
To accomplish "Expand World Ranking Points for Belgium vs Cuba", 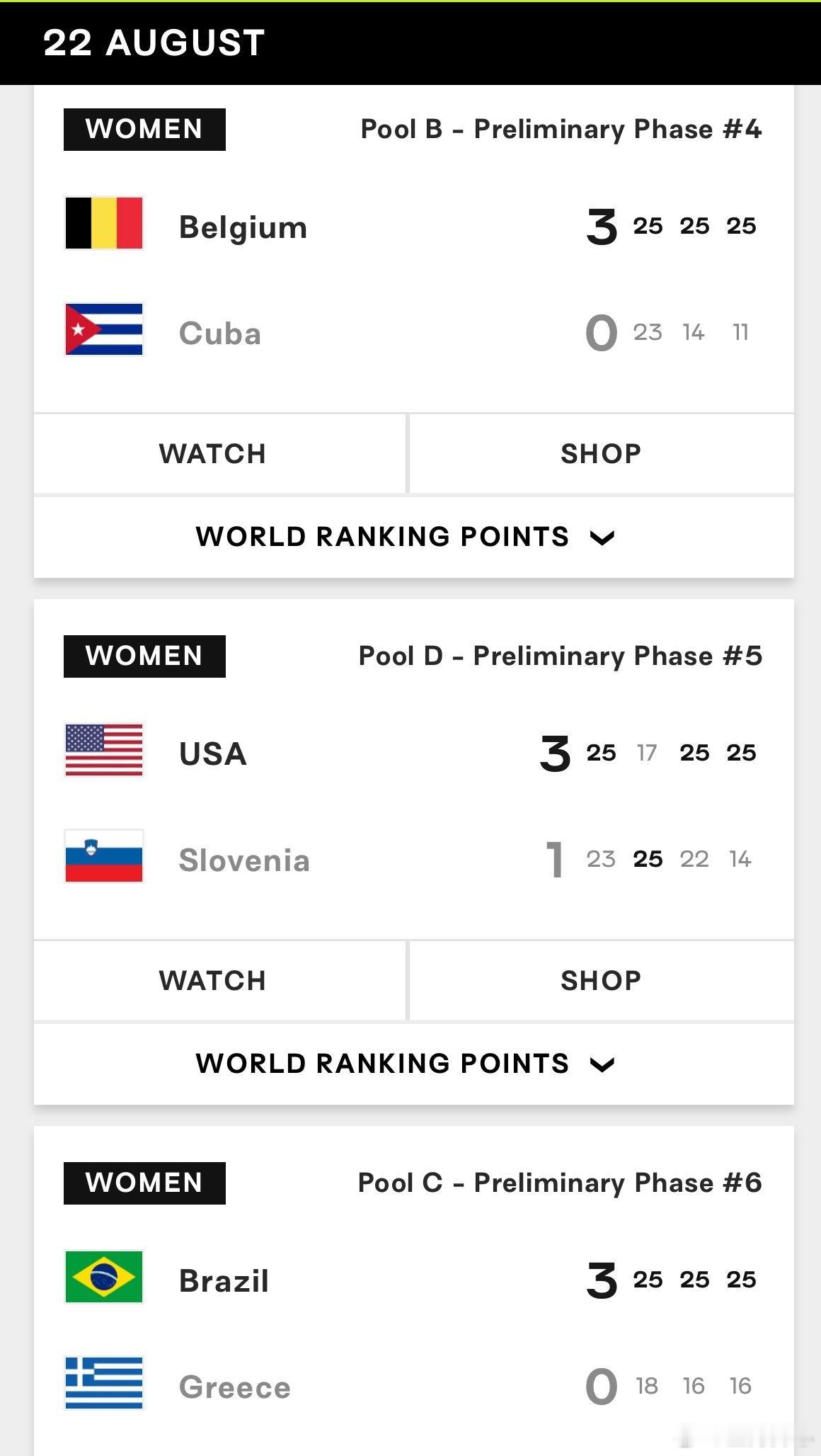I will tap(414, 537).
